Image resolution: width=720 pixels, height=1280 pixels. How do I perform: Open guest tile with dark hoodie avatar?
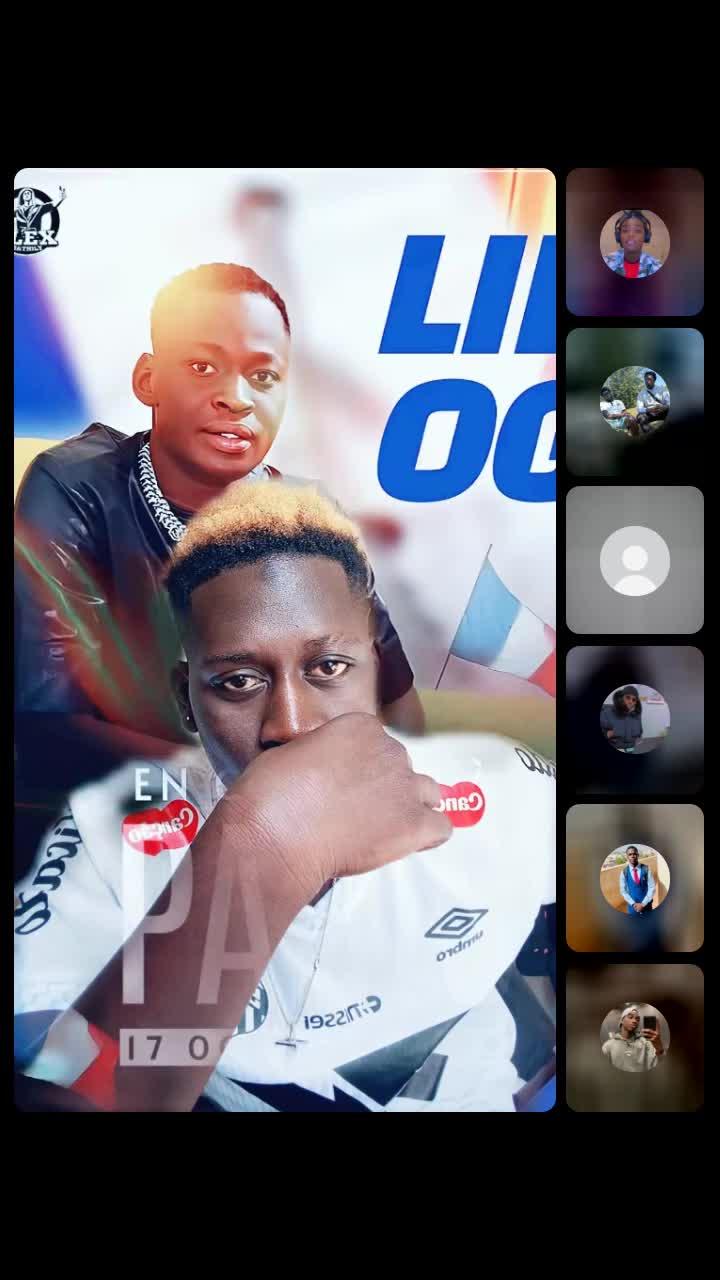pyautogui.click(x=635, y=719)
